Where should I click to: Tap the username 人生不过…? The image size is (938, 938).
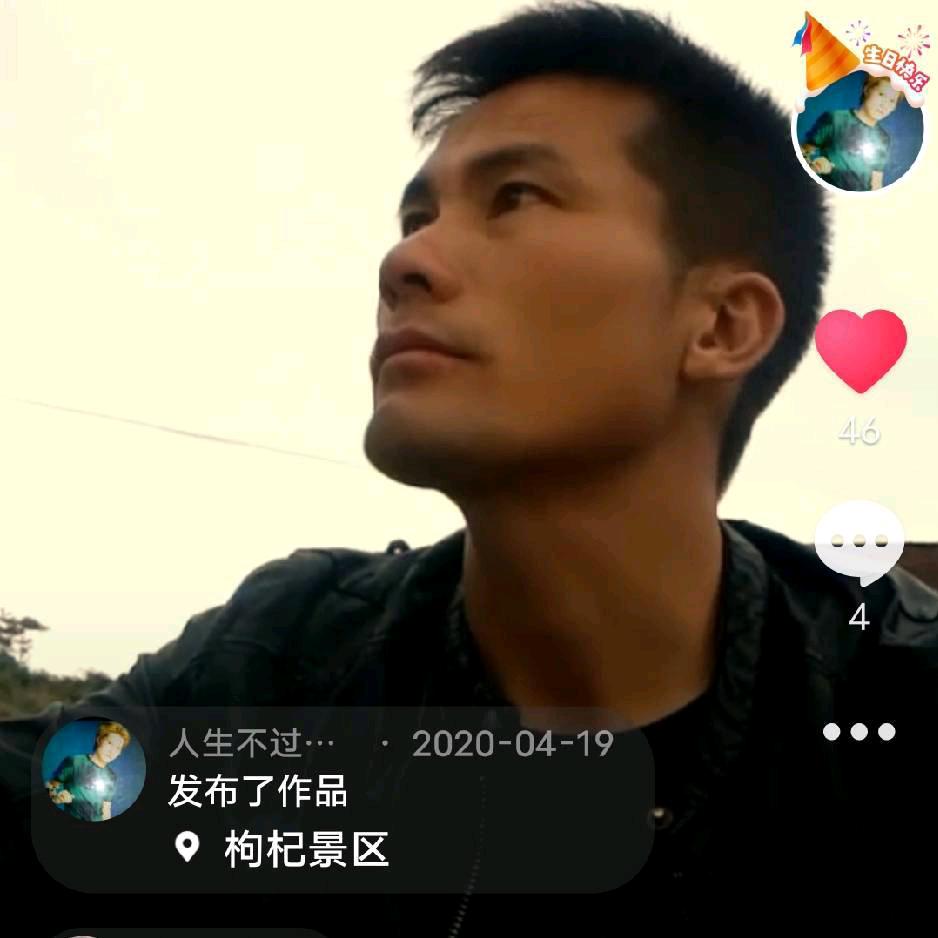tap(252, 744)
